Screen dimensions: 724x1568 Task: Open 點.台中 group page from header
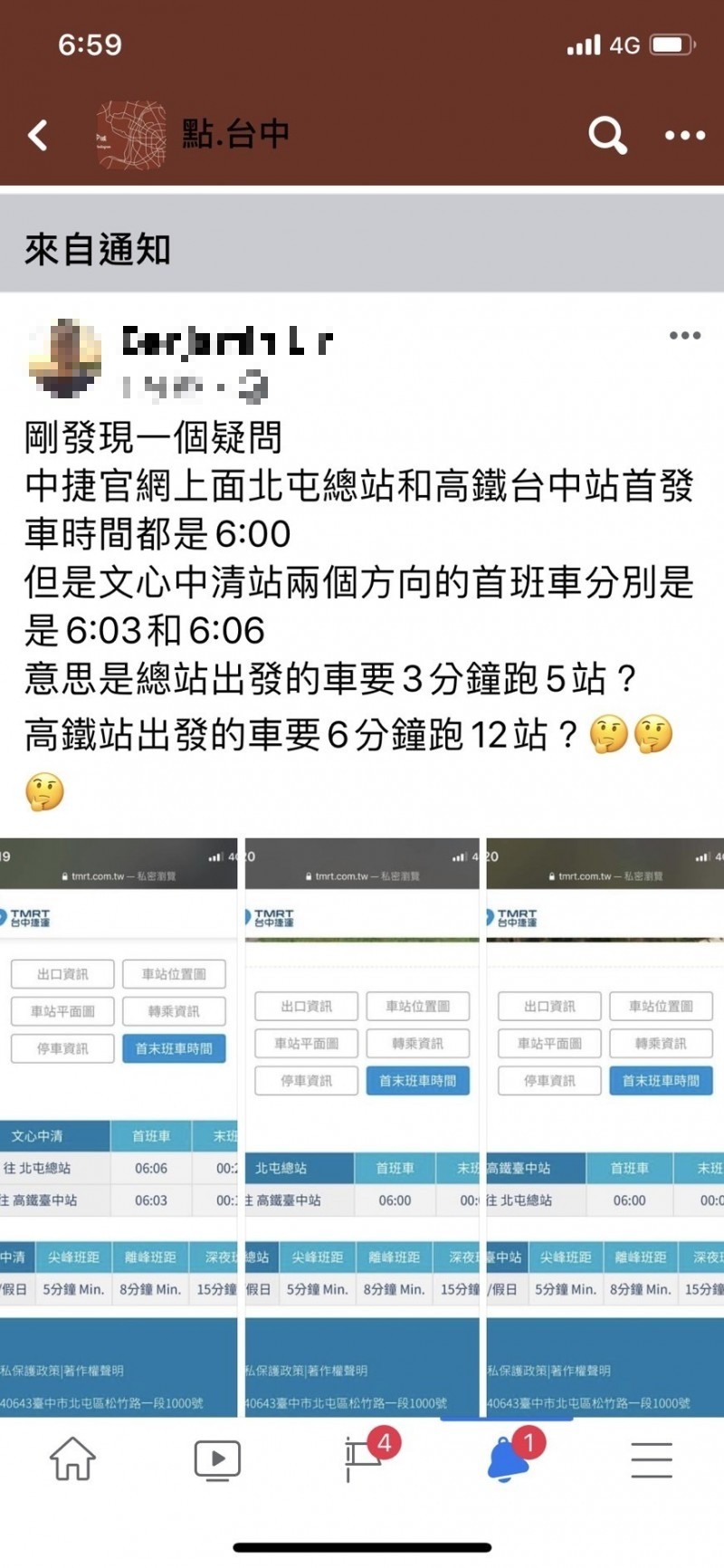235,135
